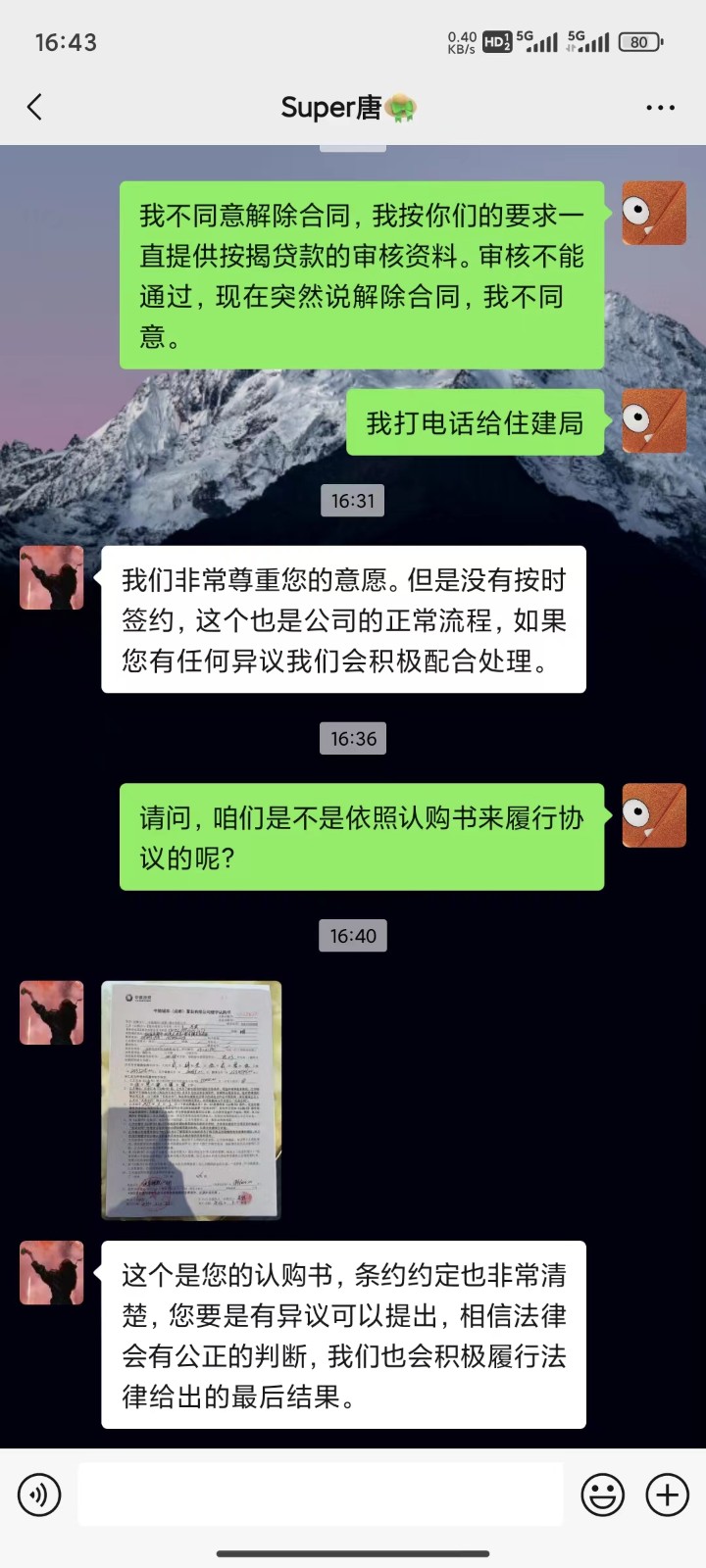Open the subscription contract photo

click(191, 1100)
